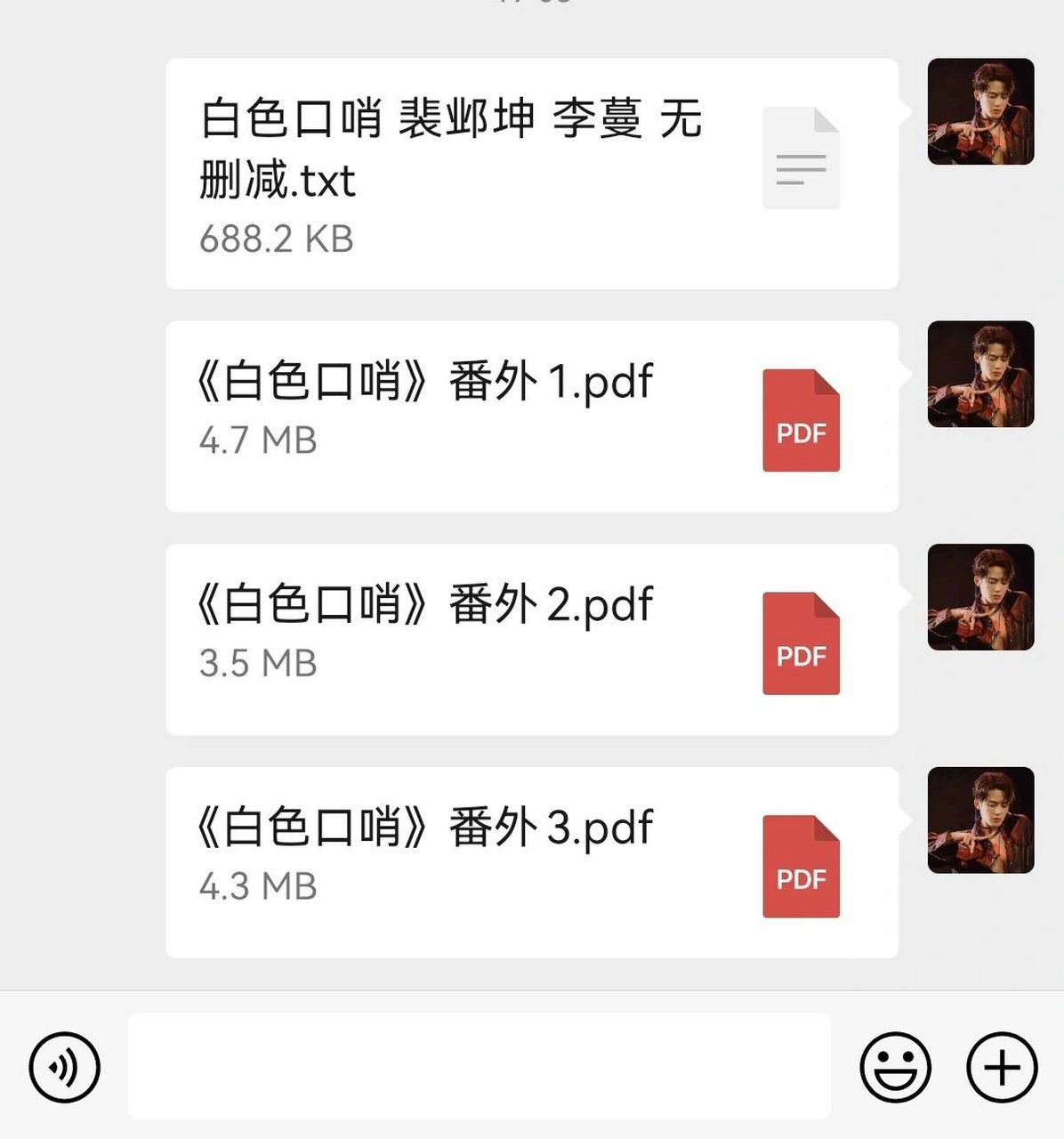Click the 3.5 MB size text under 番外2

(x=259, y=663)
